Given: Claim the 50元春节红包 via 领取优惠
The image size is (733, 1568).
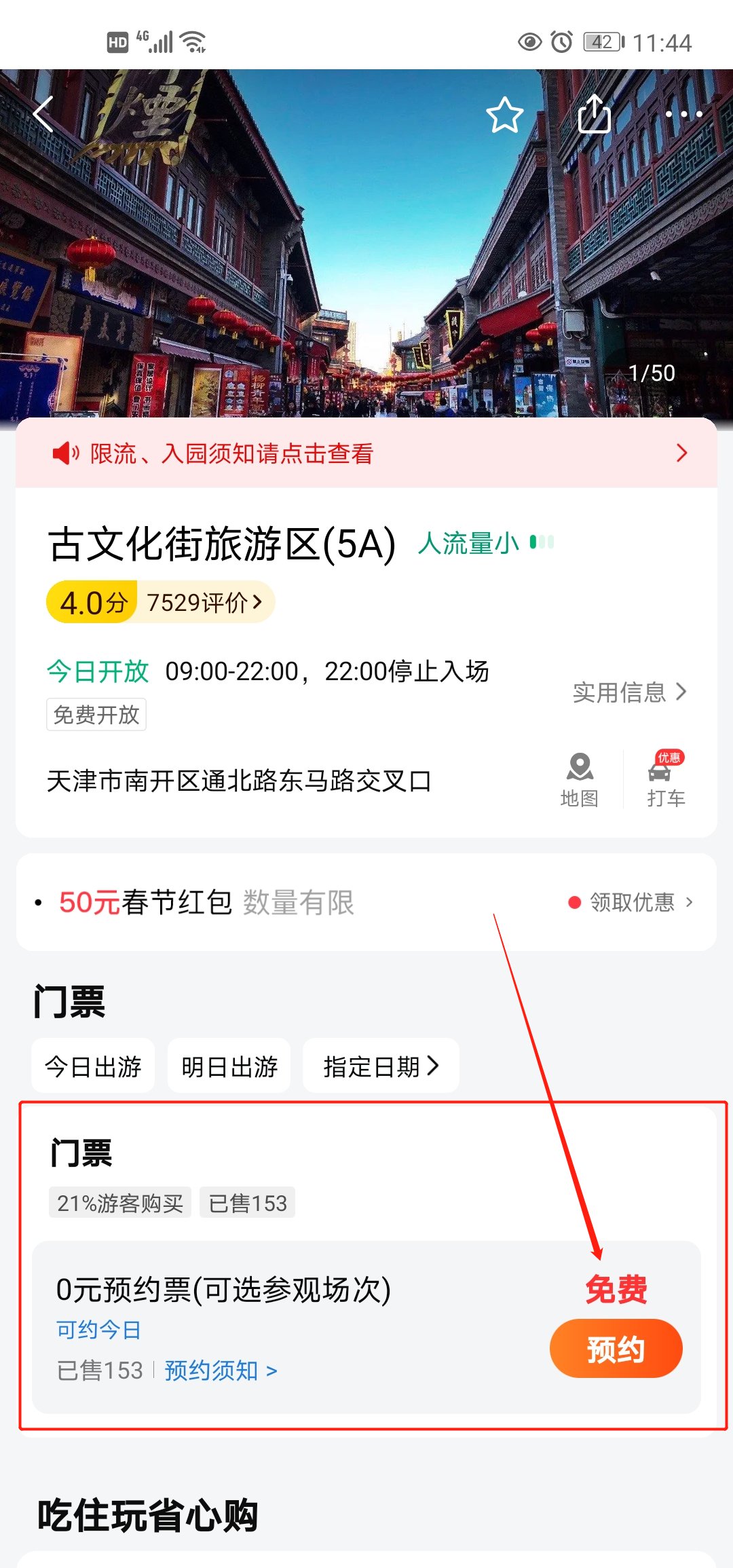Looking at the screenshot, I should (x=631, y=902).
